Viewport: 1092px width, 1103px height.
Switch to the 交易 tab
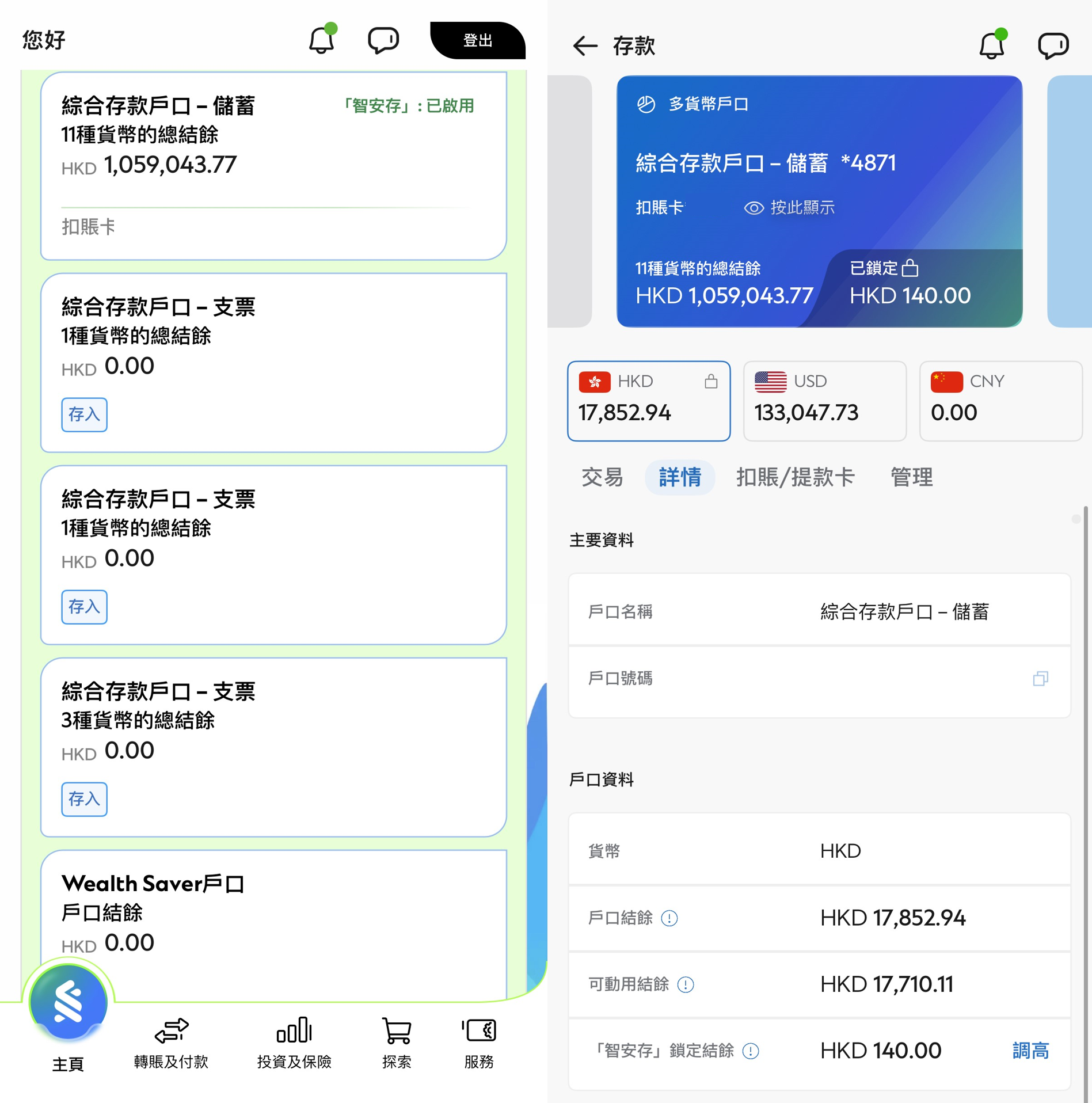[x=602, y=477]
